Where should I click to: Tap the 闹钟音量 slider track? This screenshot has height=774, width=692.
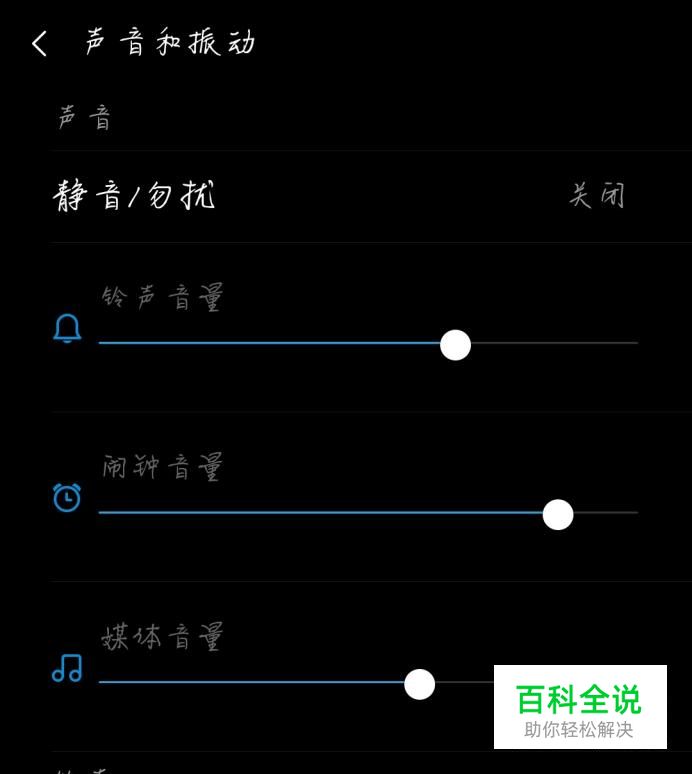pos(368,513)
